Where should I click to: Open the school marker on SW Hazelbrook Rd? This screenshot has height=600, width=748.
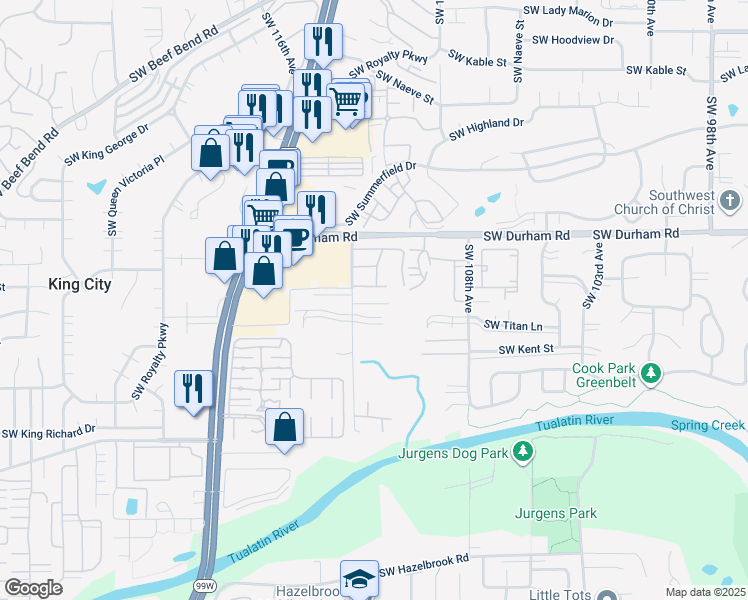(359, 580)
